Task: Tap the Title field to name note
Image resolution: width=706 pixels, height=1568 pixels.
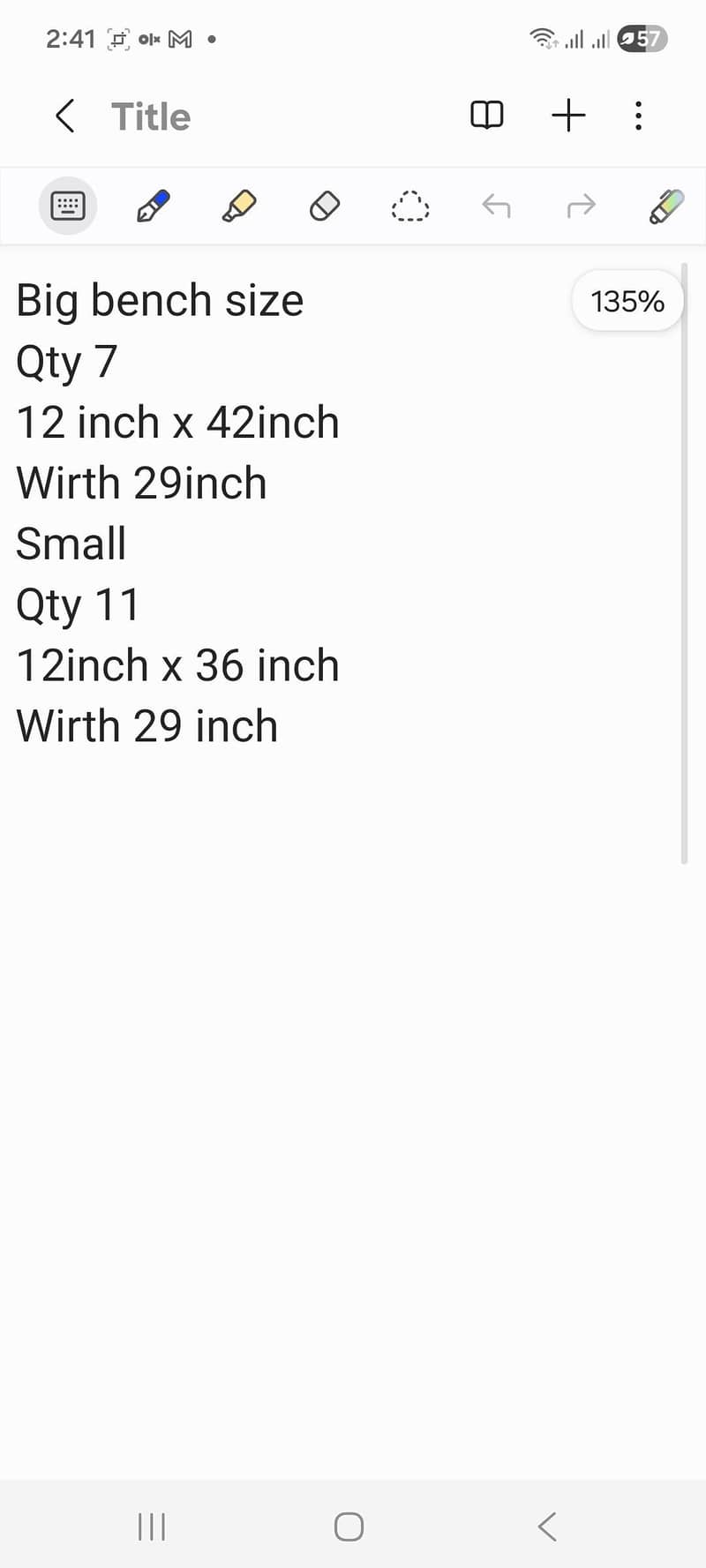Action: [x=151, y=116]
